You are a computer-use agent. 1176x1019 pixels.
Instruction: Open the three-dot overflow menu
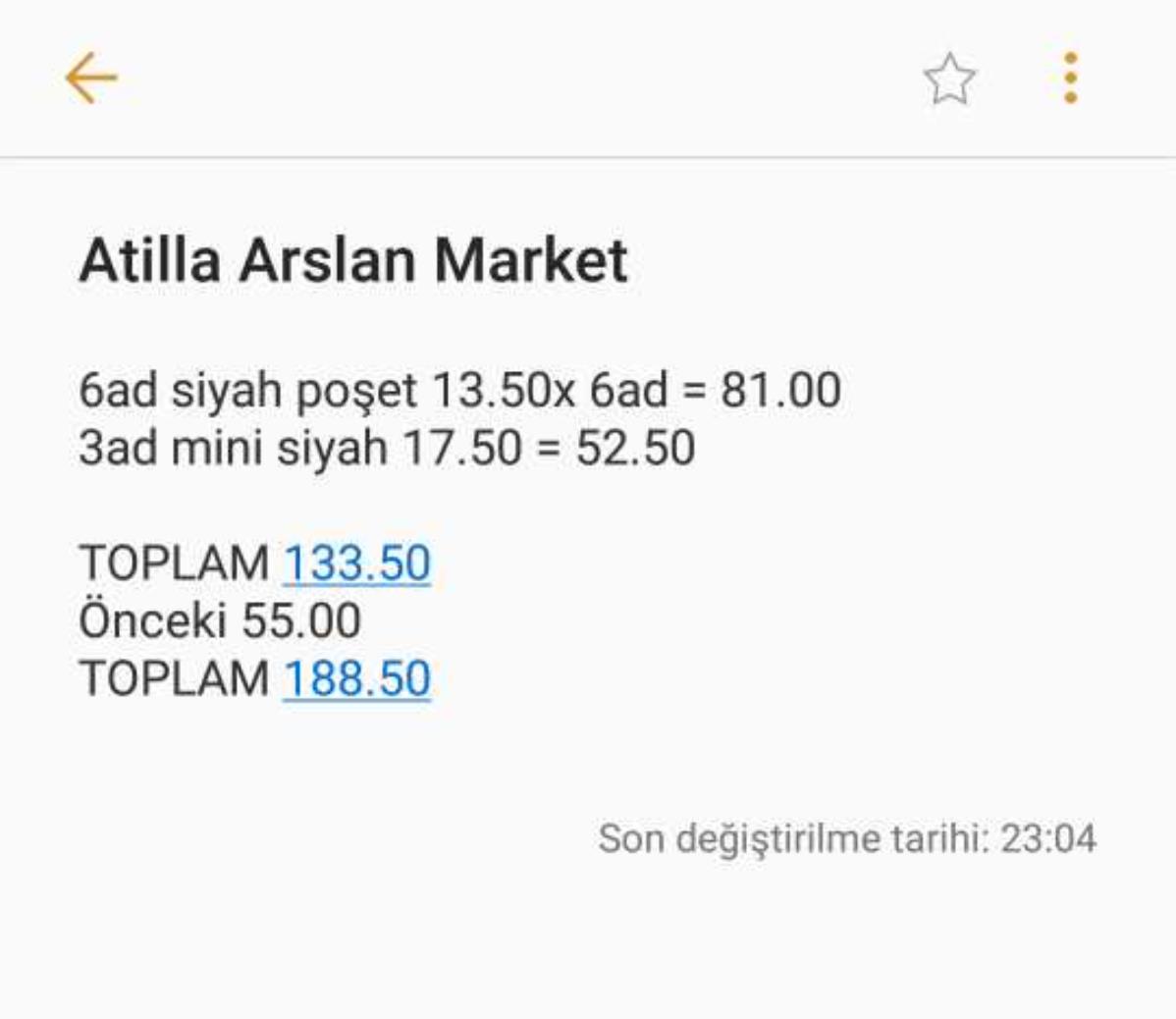[x=1070, y=79]
